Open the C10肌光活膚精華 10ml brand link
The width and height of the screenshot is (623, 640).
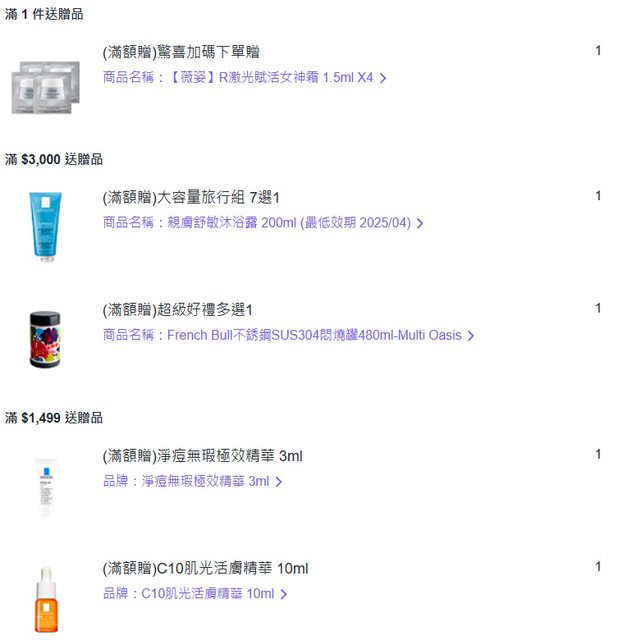pos(195,593)
